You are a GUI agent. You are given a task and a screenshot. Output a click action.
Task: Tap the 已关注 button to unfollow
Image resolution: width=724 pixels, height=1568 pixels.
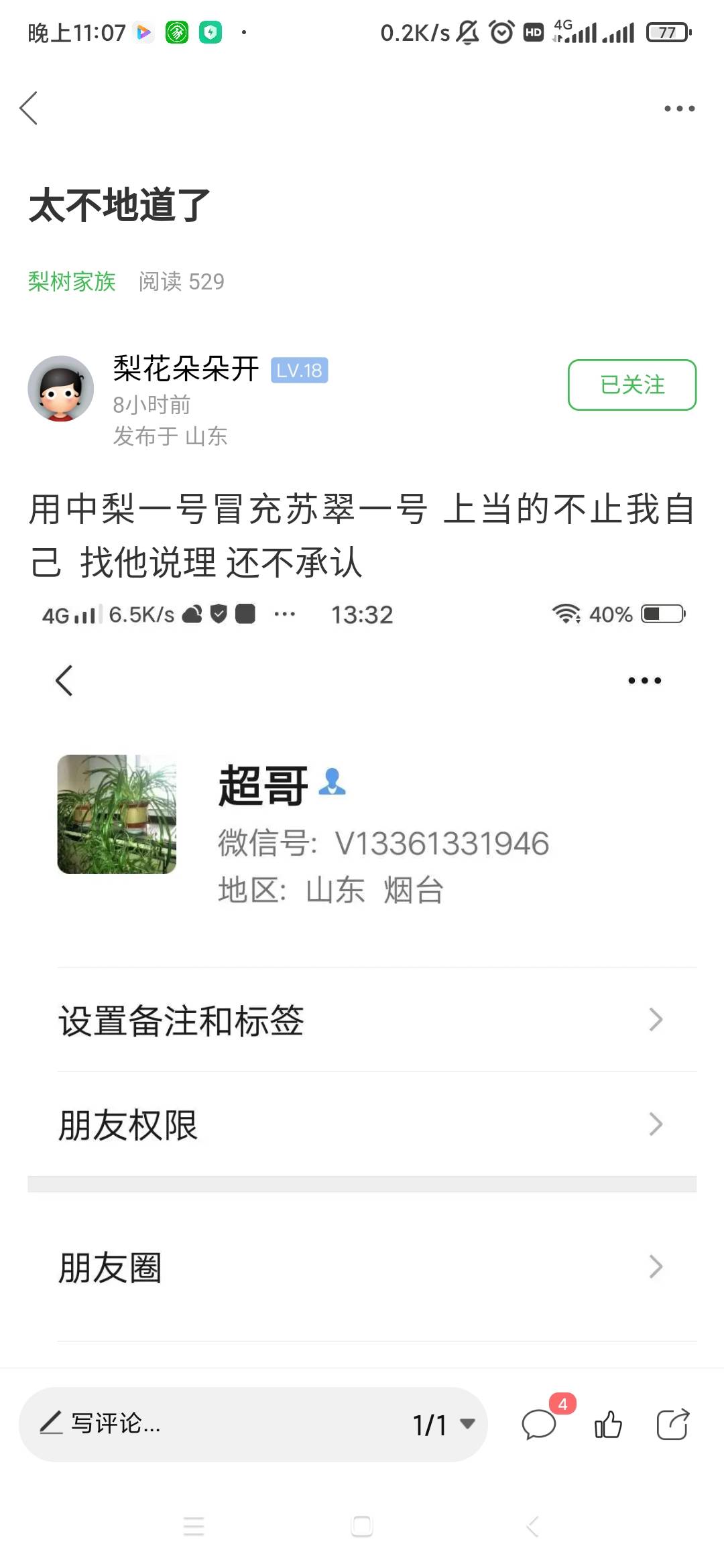click(x=631, y=385)
